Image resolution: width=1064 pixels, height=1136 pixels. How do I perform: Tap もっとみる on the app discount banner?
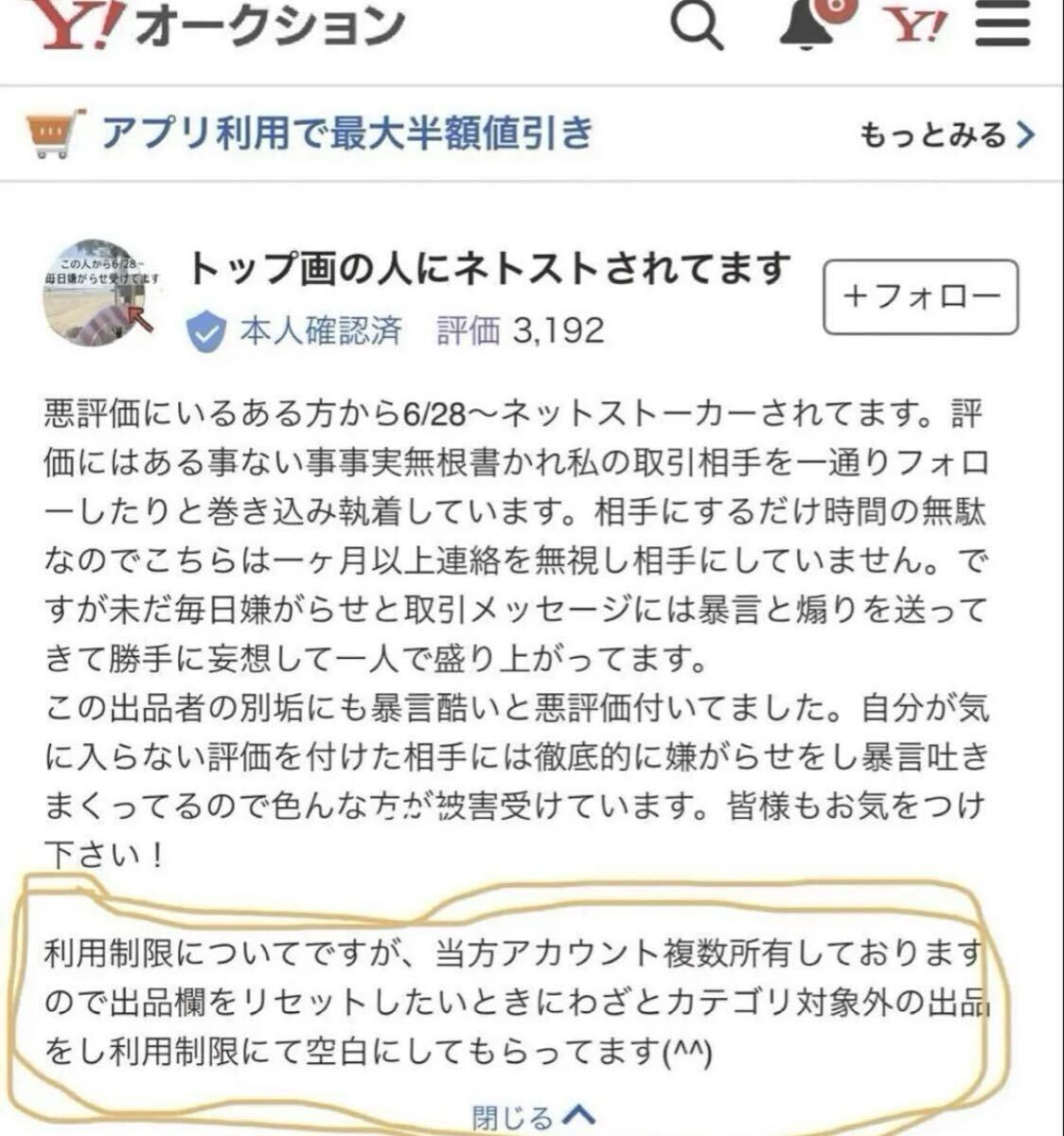[947, 135]
